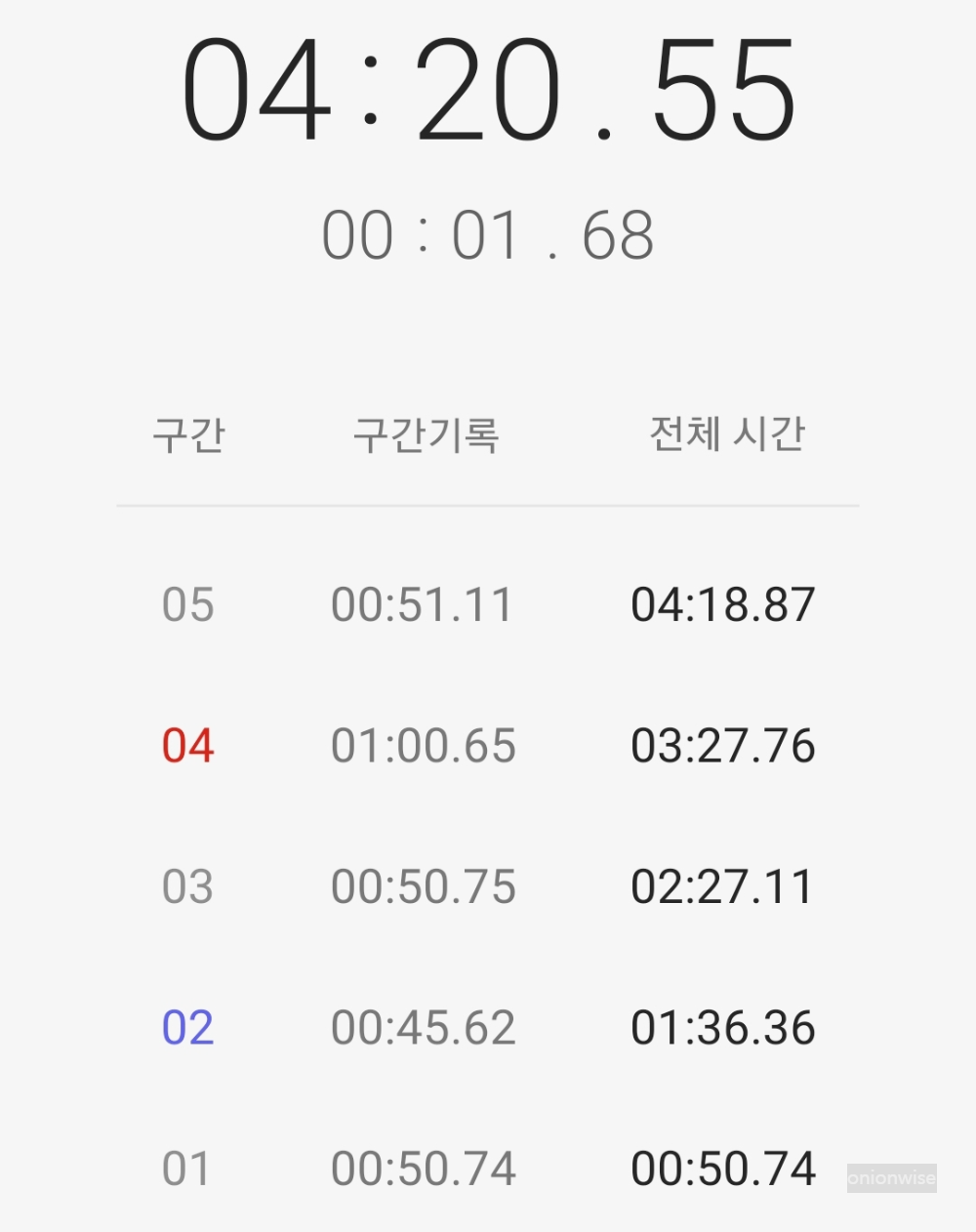
Task: Select lap number 01
Action: (187, 1168)
